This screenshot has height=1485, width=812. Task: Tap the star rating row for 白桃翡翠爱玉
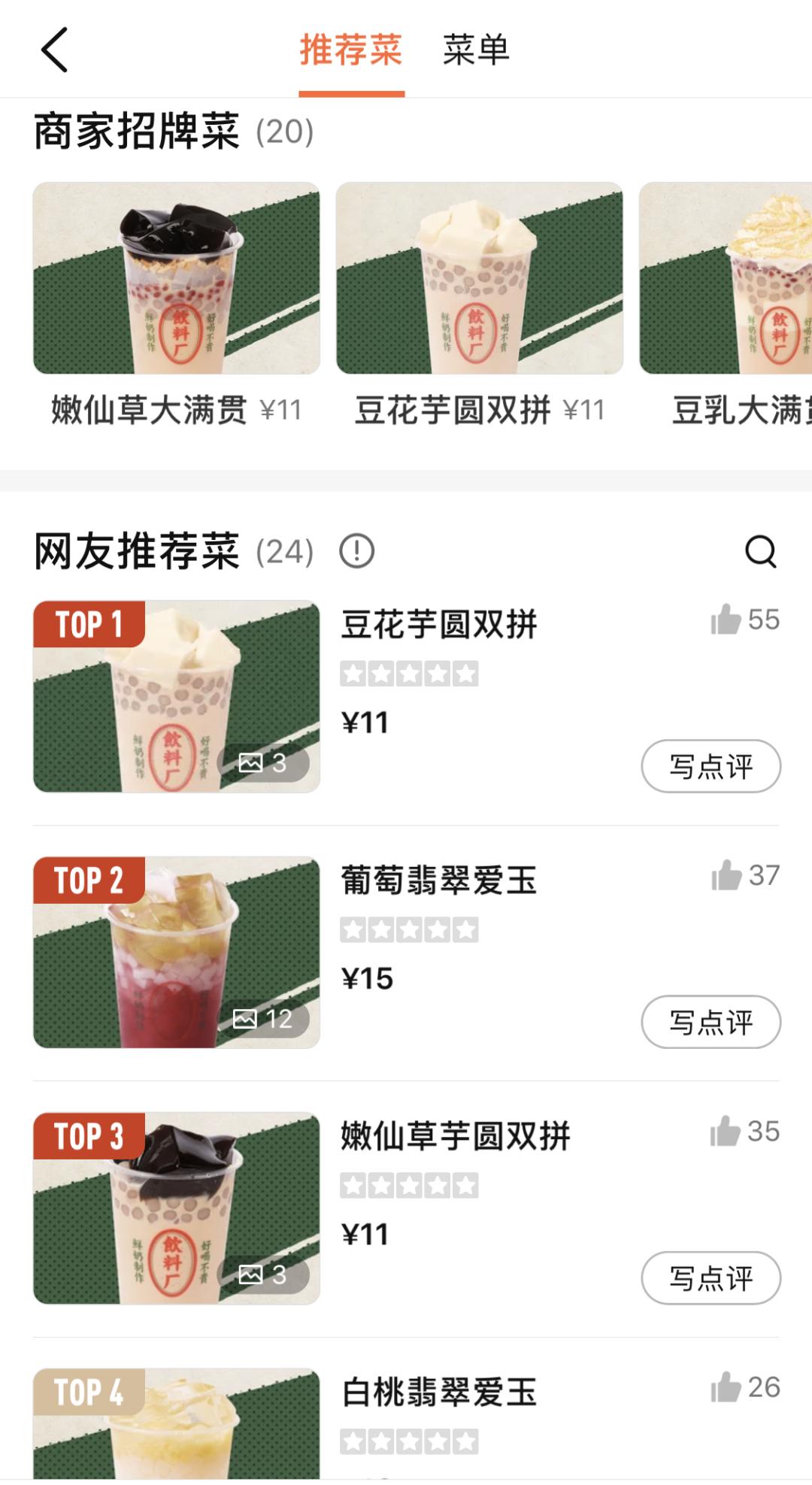[410, 1440]
